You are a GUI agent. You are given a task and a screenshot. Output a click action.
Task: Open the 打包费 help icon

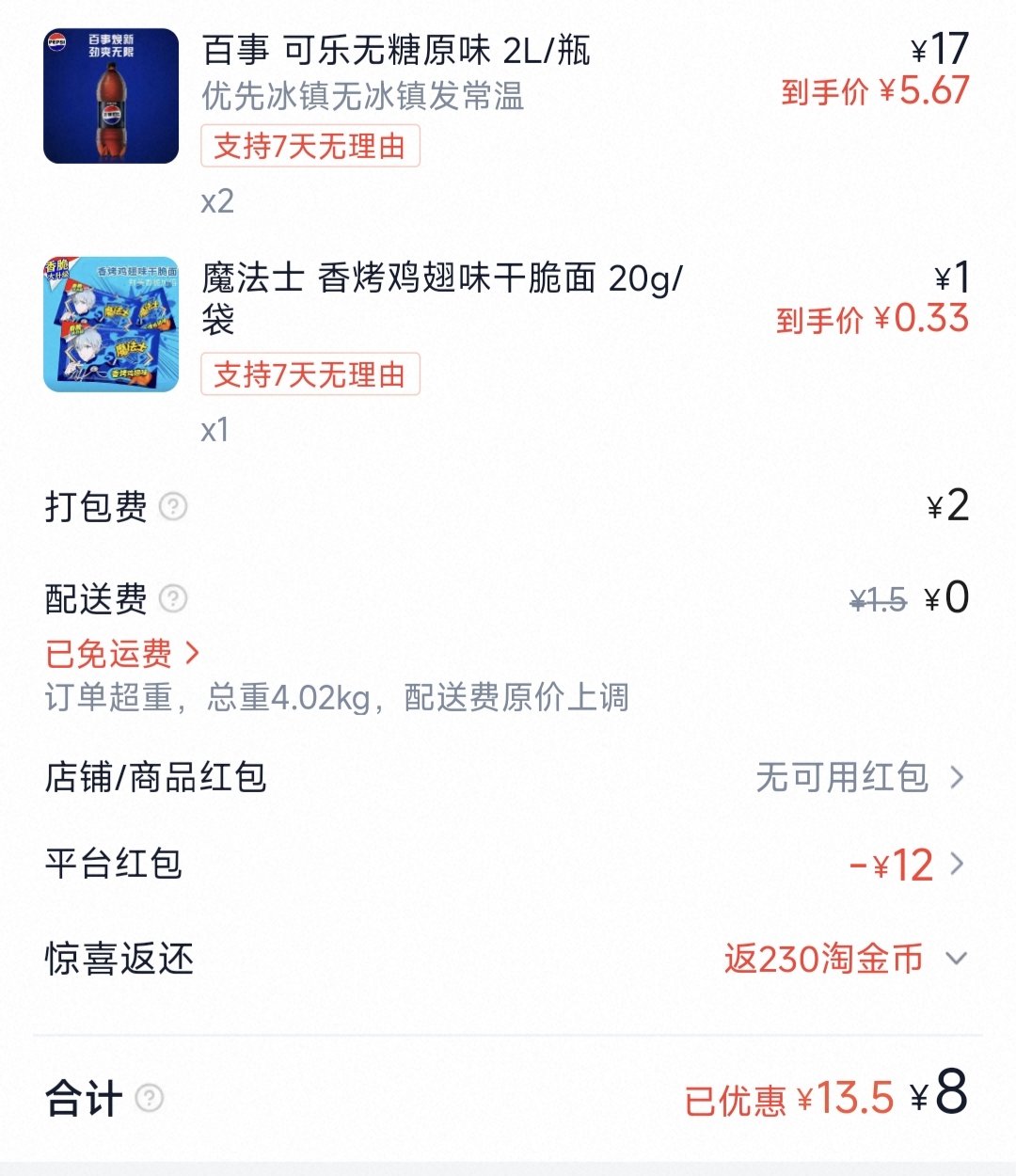click(172, 508)
